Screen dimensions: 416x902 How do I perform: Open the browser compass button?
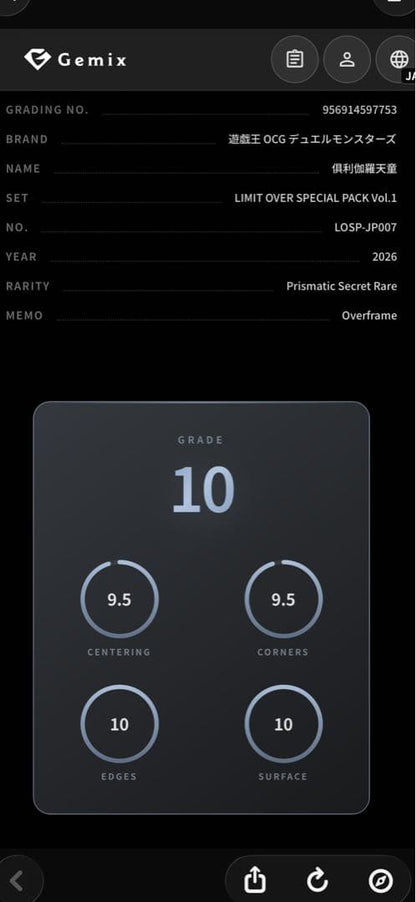380,880
